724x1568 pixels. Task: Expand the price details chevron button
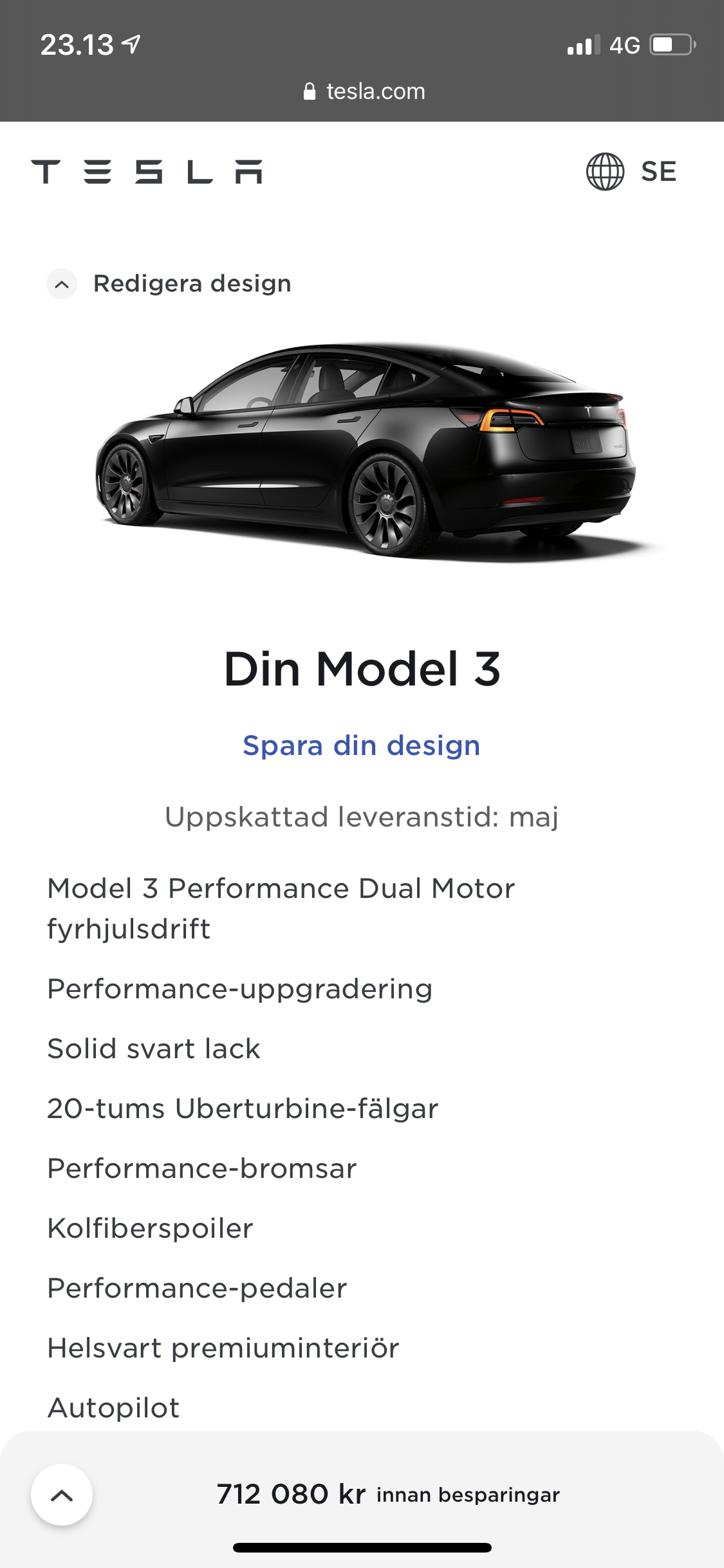(62, 1495)
